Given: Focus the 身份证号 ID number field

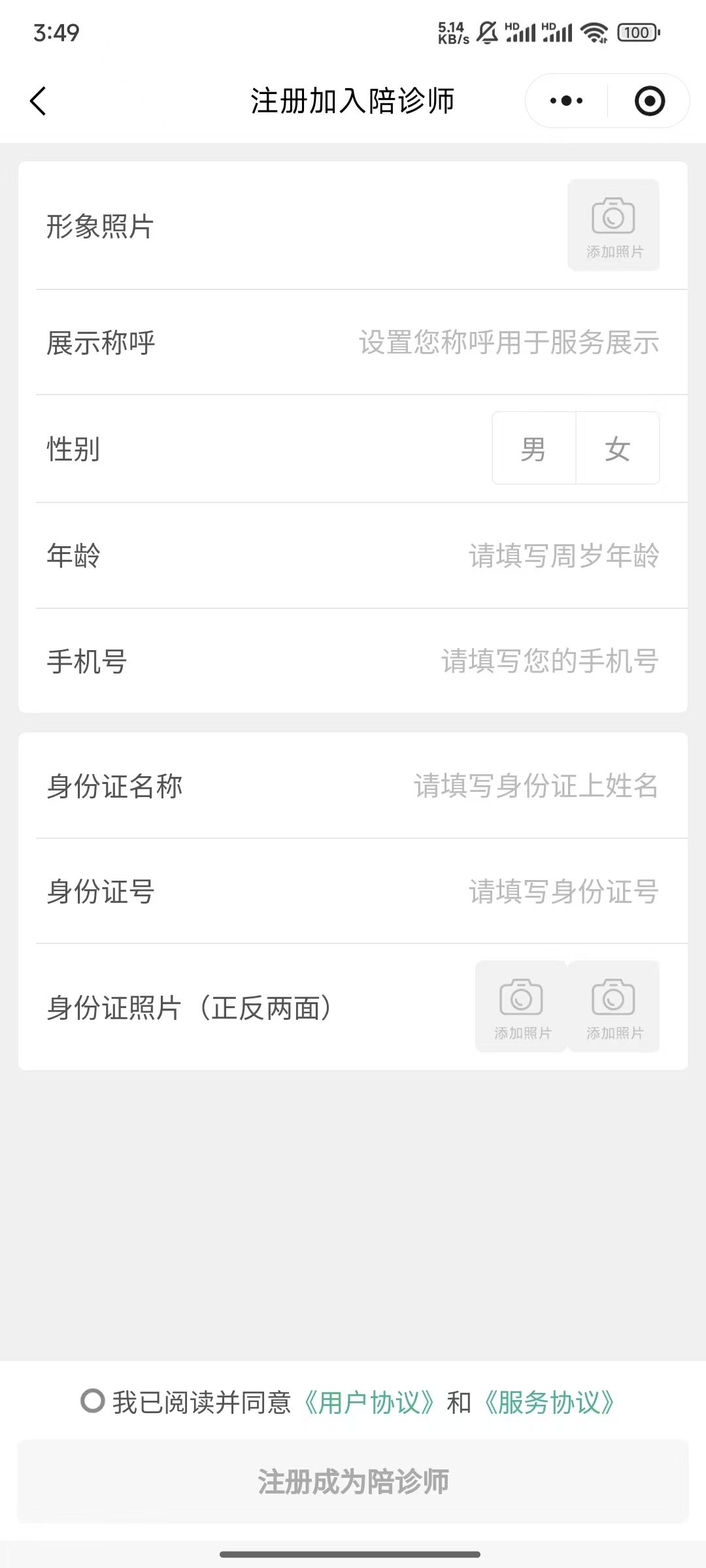Looking at the screenshot, I should point(563,892).
